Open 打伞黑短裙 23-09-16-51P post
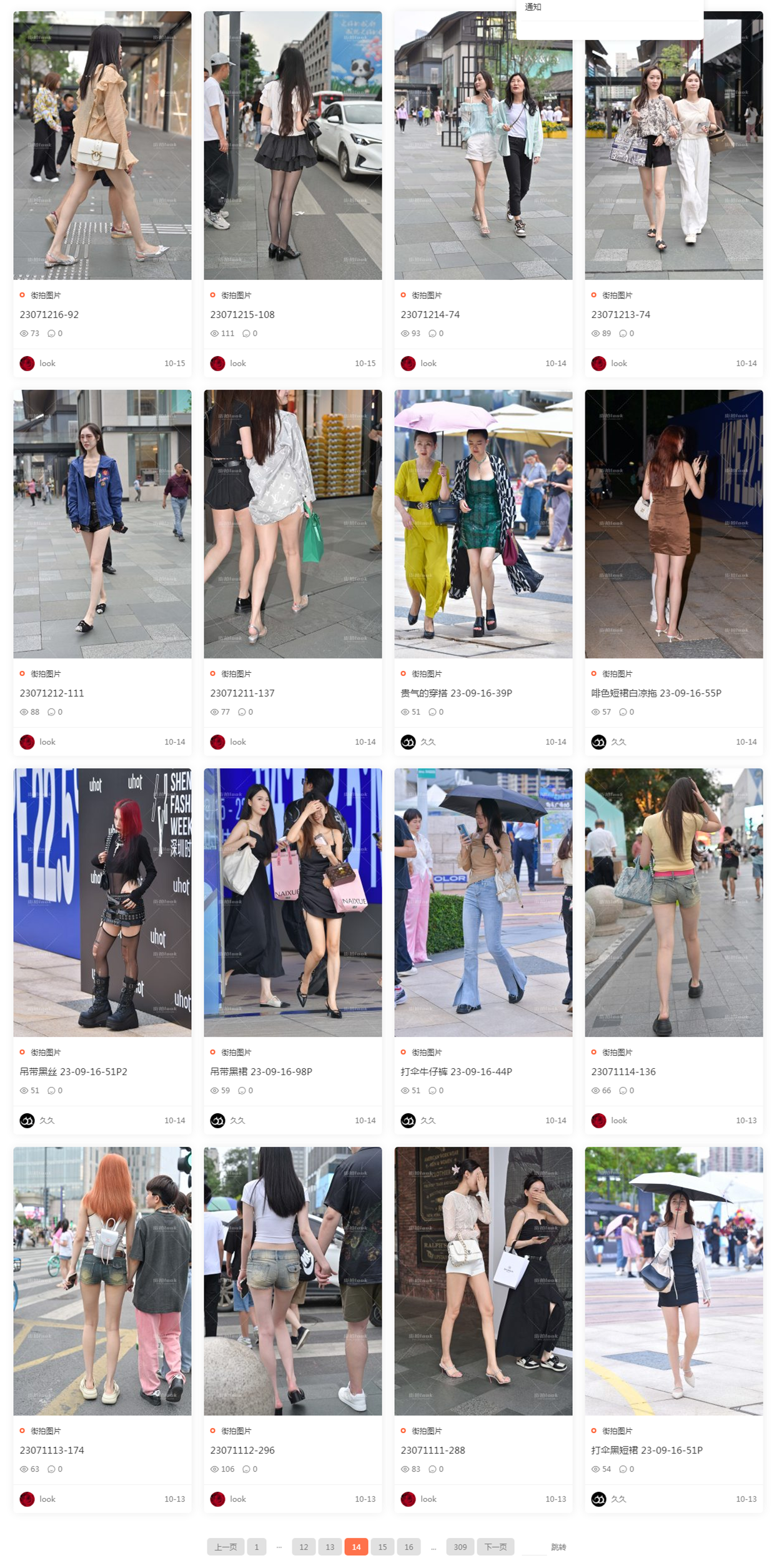This screenshot has height=1568, width=784. (x=647, y=1450)
